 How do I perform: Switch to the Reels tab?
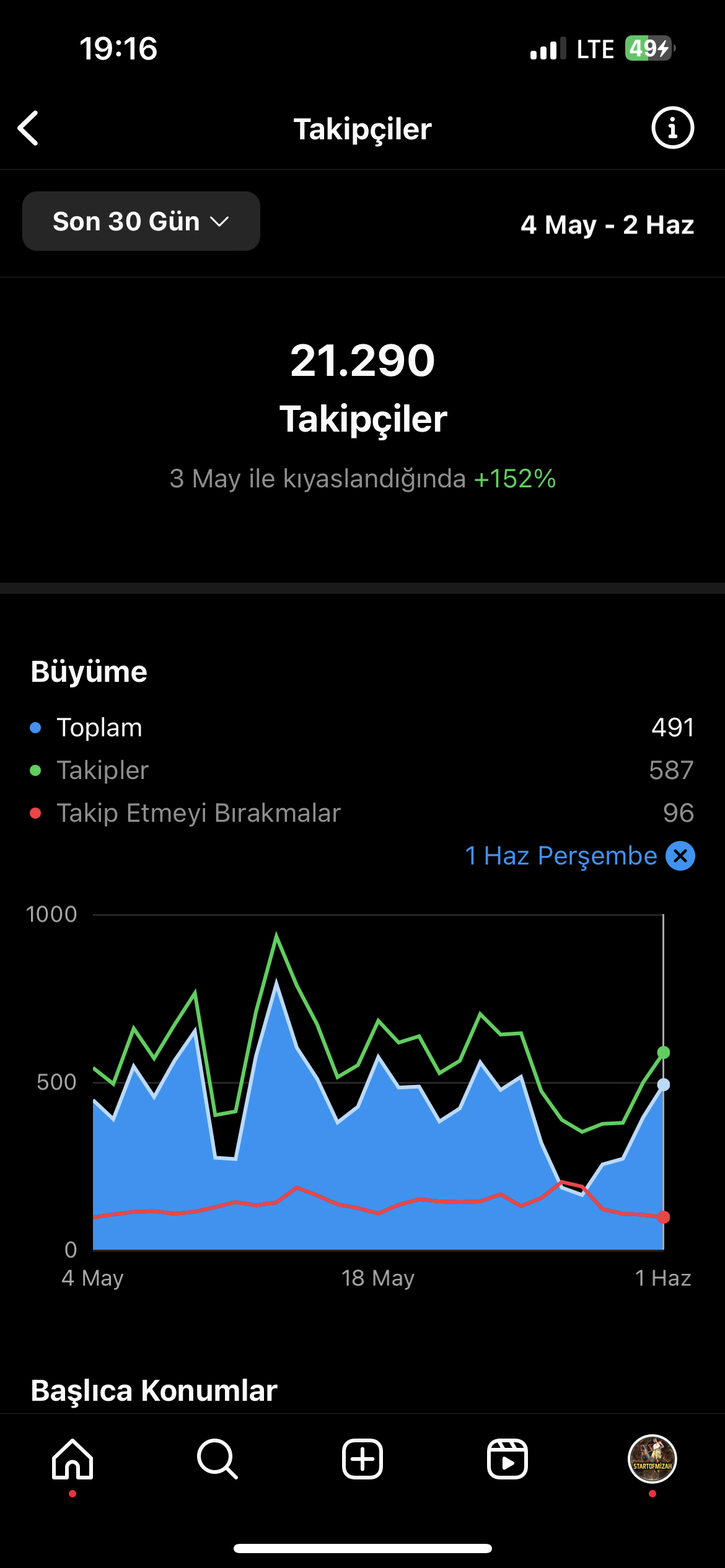[x=507, y=1459]
